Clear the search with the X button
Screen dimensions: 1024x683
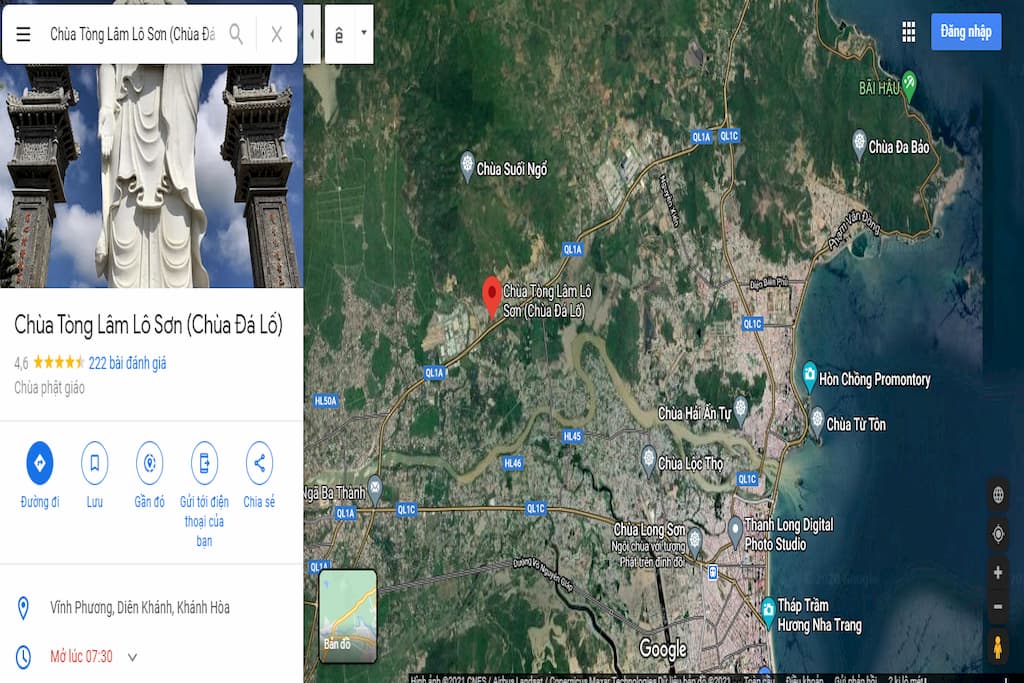(277, 34)
